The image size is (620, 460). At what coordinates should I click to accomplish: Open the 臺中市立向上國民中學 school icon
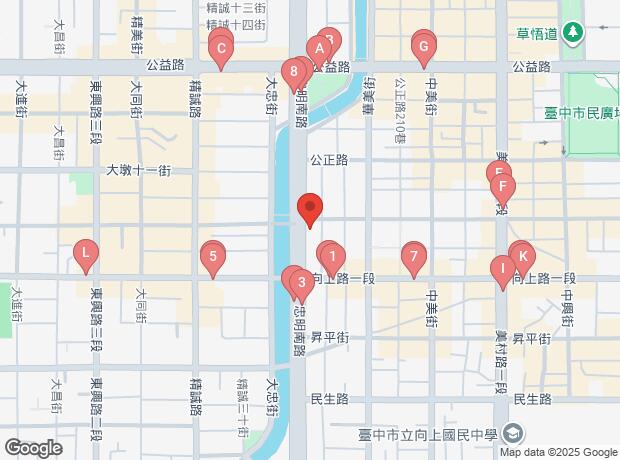pos(513,434)
